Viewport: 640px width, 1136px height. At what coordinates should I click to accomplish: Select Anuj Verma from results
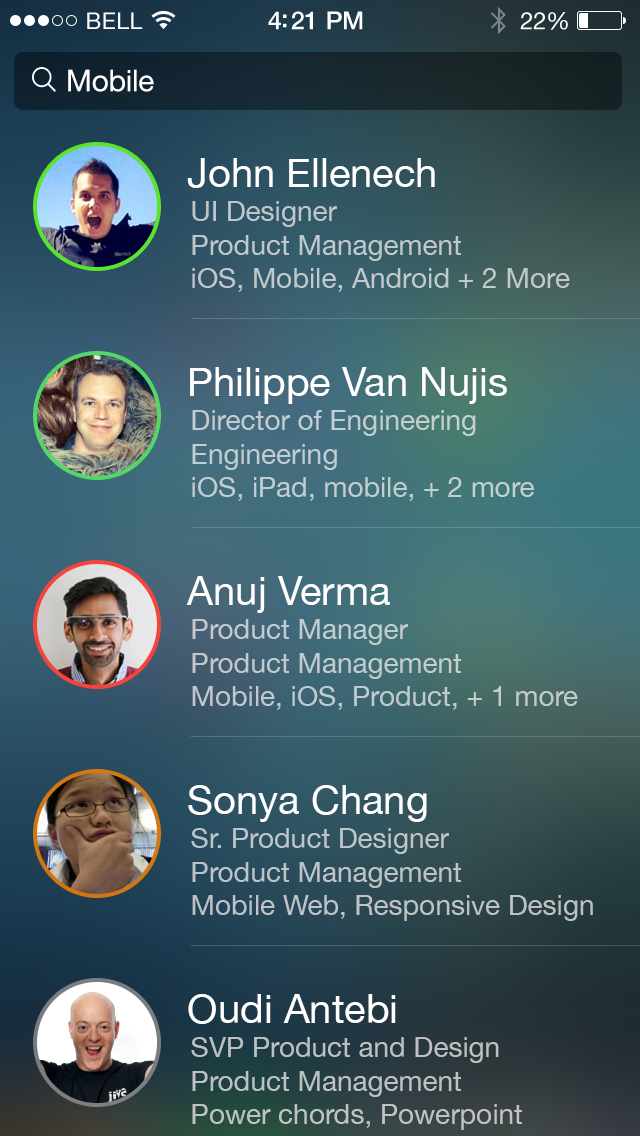tap(289, 592)
